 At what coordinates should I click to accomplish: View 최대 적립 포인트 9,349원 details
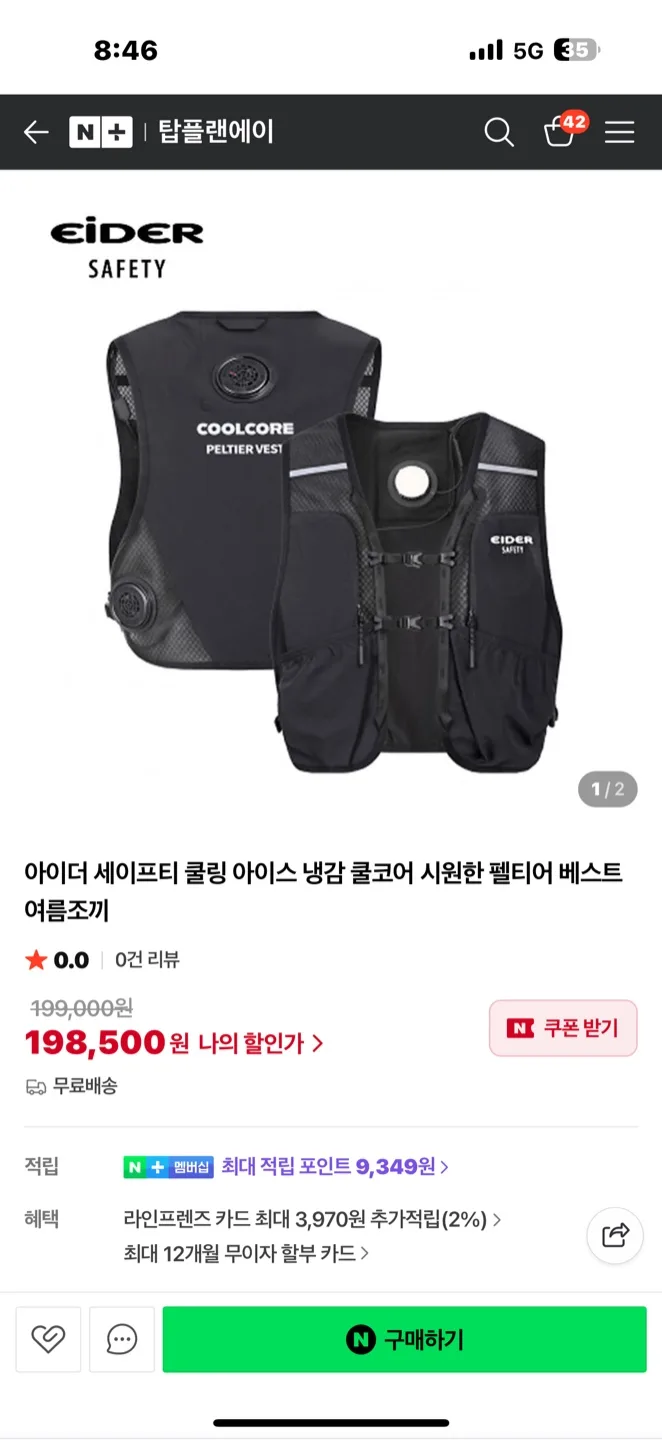click(334, 1166)
